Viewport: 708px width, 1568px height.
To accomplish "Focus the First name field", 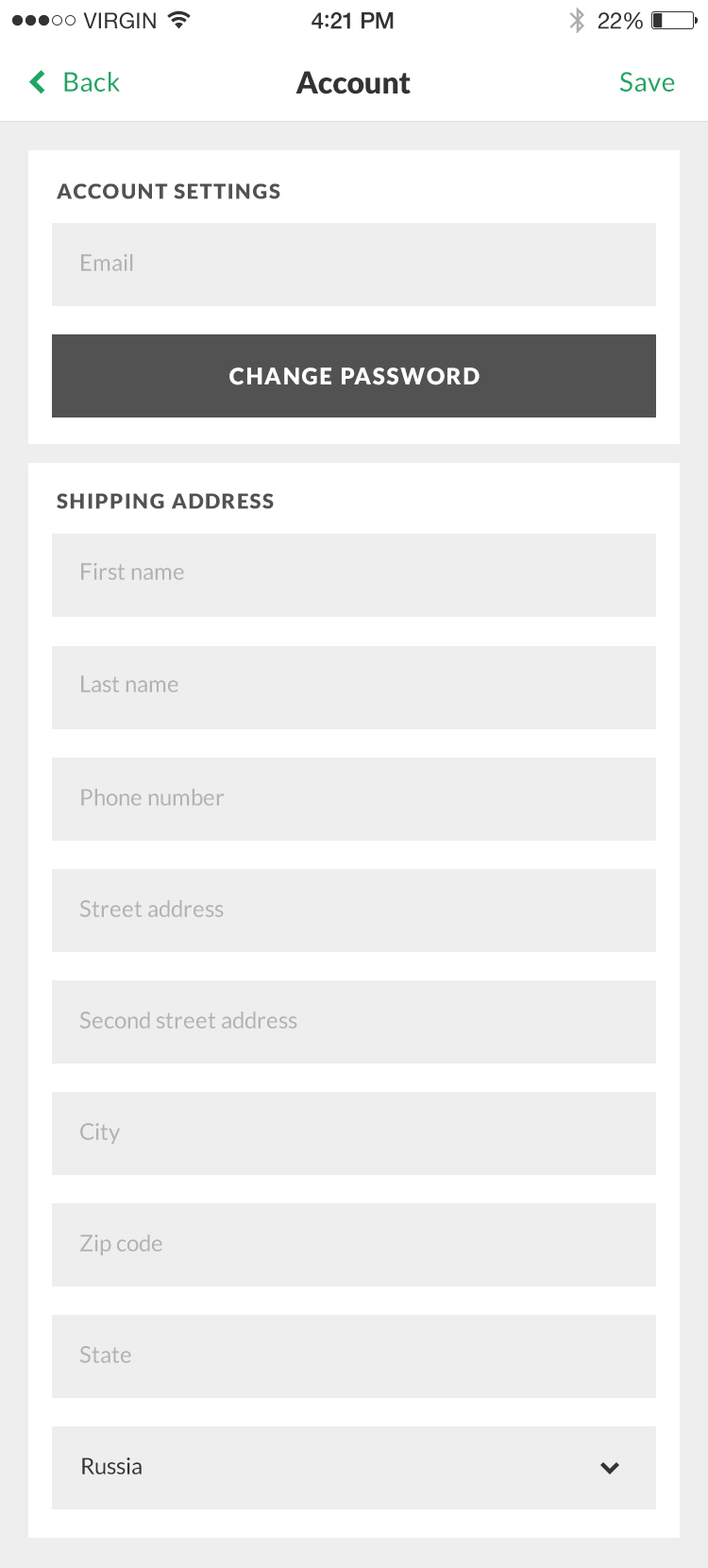I will point(354,575).
